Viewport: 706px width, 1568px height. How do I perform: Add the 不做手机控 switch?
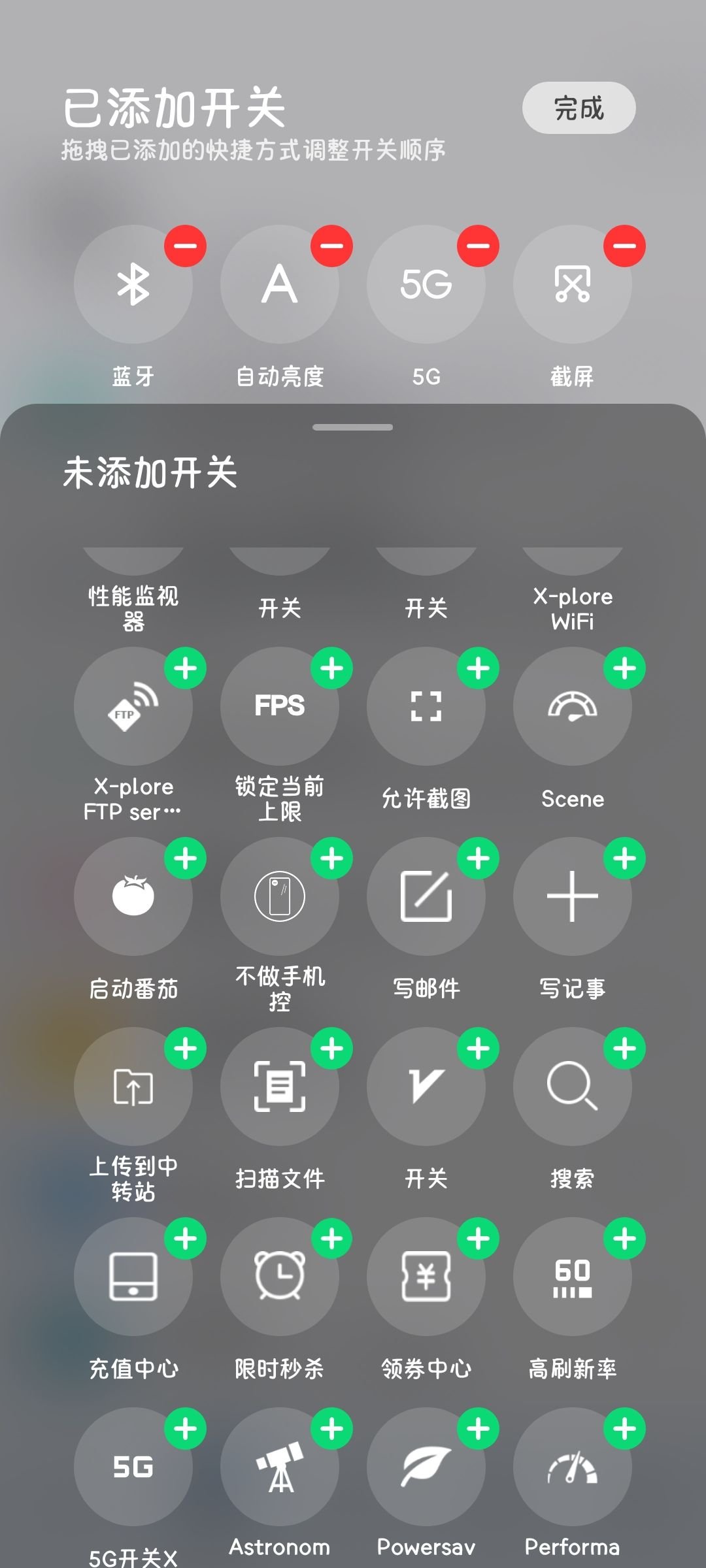pyautogui.click(x=332, y=858)
